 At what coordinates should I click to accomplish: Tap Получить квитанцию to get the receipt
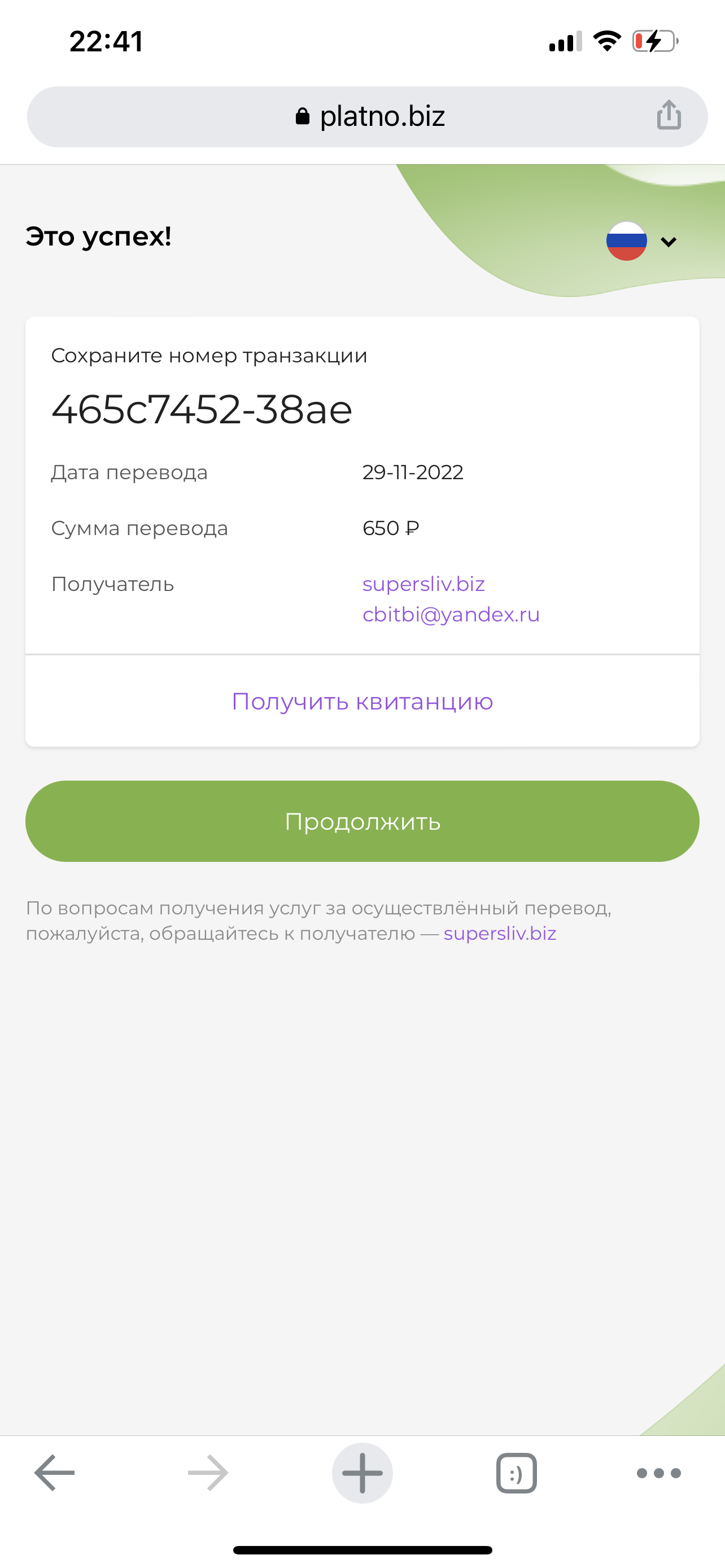[x=362, y=701]
